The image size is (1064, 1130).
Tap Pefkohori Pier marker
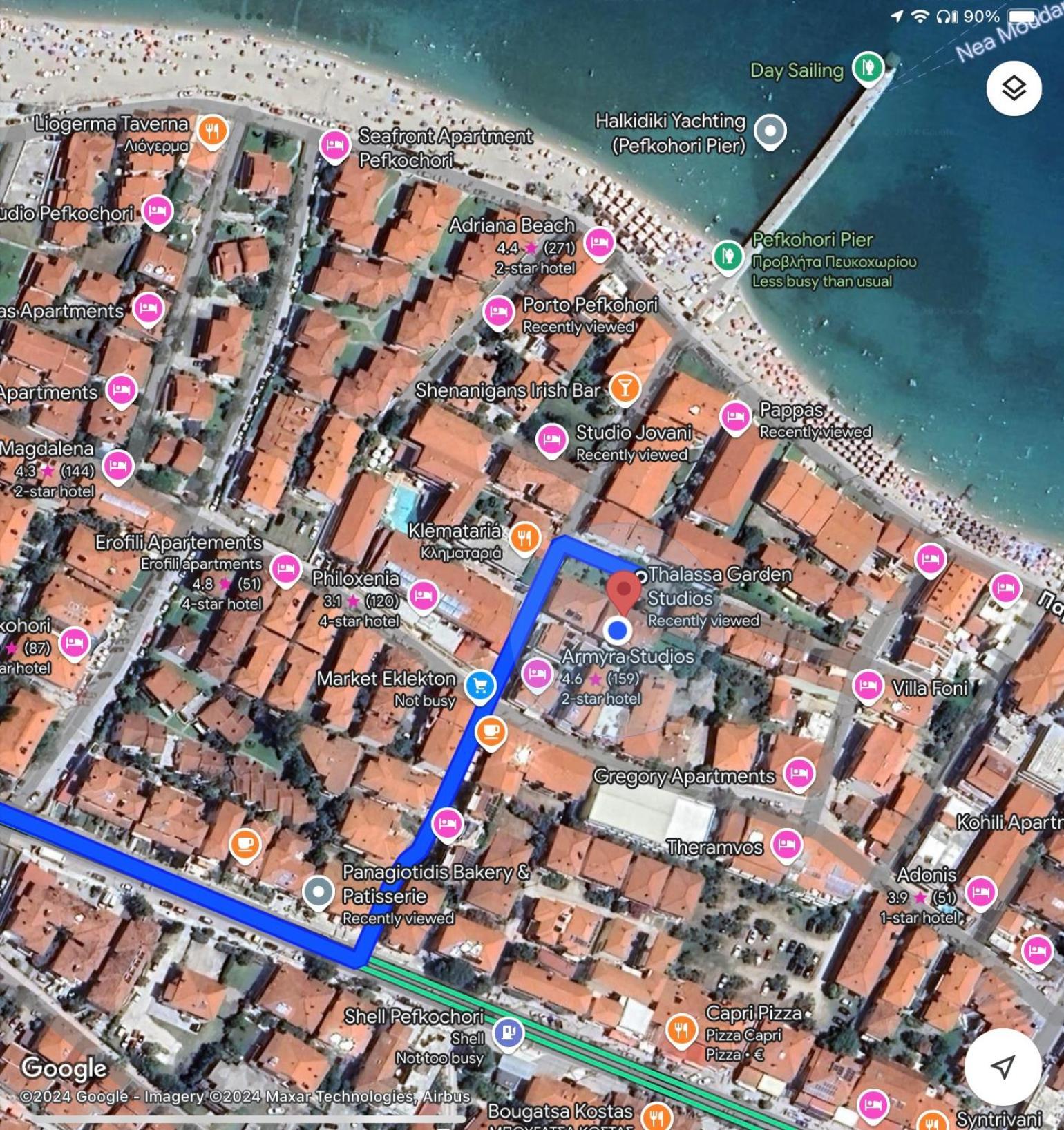[x=727, y=256]
